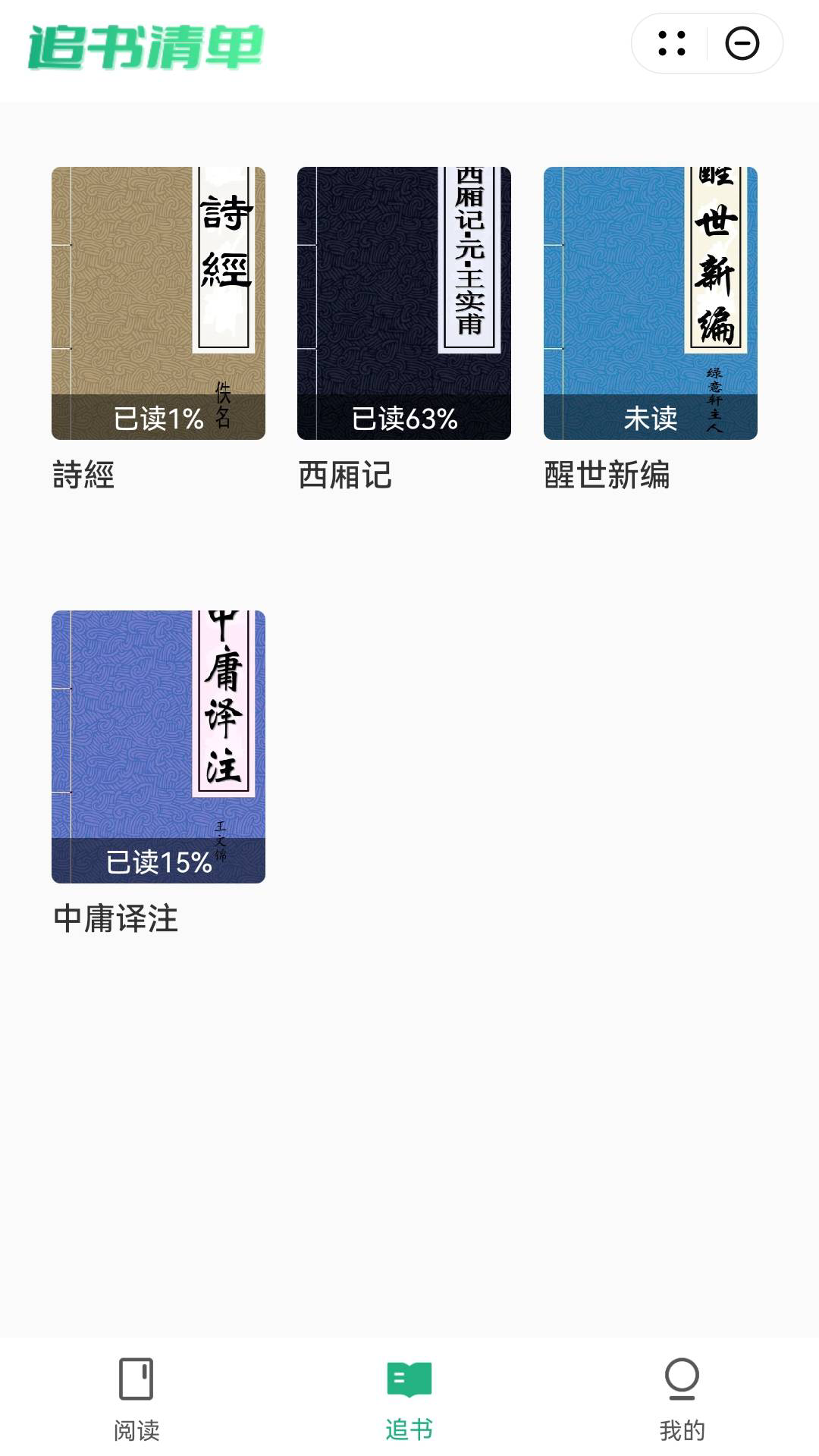The width and height of the screenshot is (819, 1456).
Task: Tap the 已读15% progress label on 中庸译注
Action: [x=158, y=862]
